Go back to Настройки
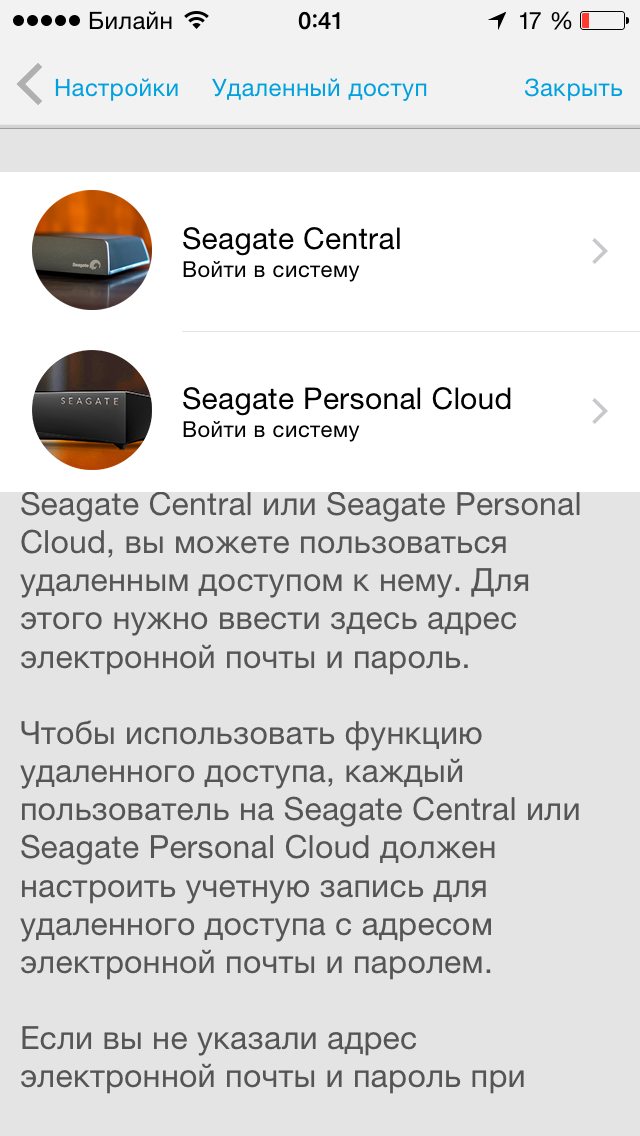 (x=99, y=88)
